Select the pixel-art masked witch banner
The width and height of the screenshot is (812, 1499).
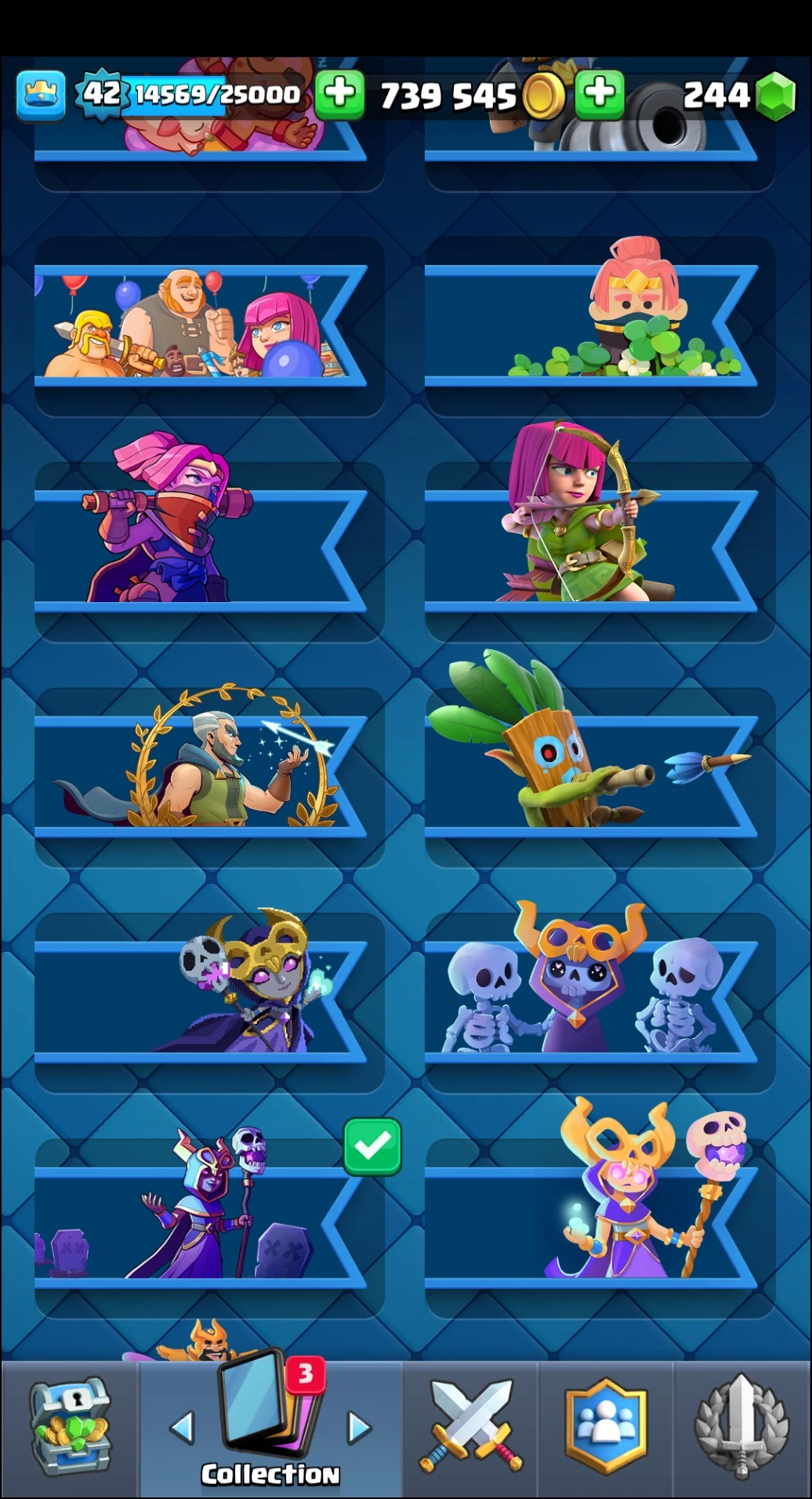(200, 1000)
